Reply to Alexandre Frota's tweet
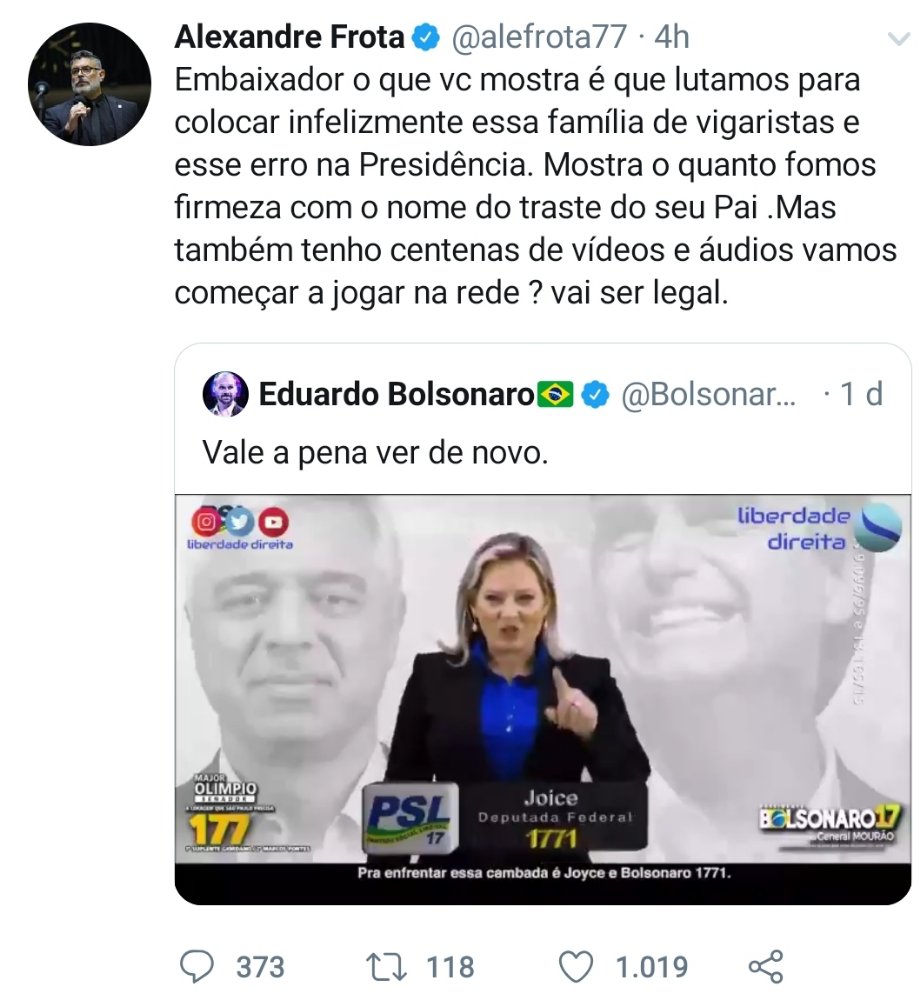Image resolution: width=924 pixels, height=1000 pixels. tap(201, 966)
